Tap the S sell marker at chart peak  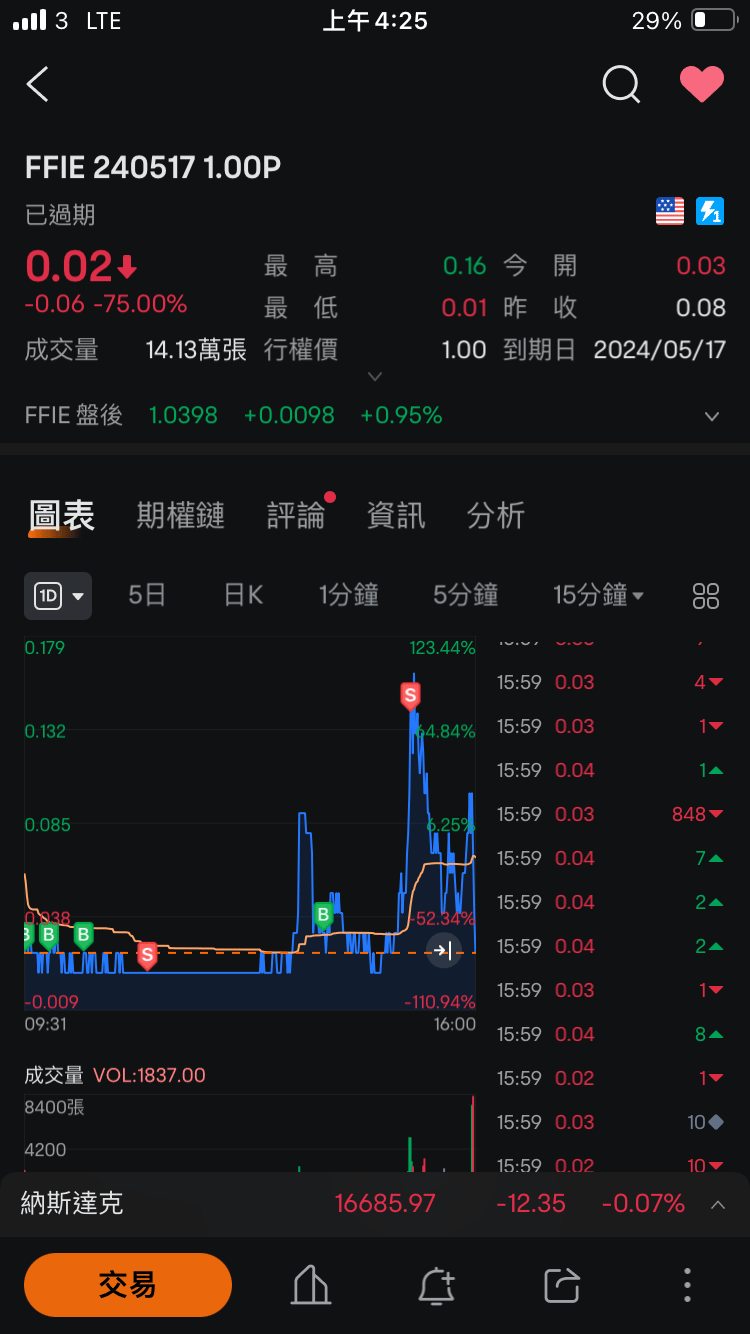point(410,696)
